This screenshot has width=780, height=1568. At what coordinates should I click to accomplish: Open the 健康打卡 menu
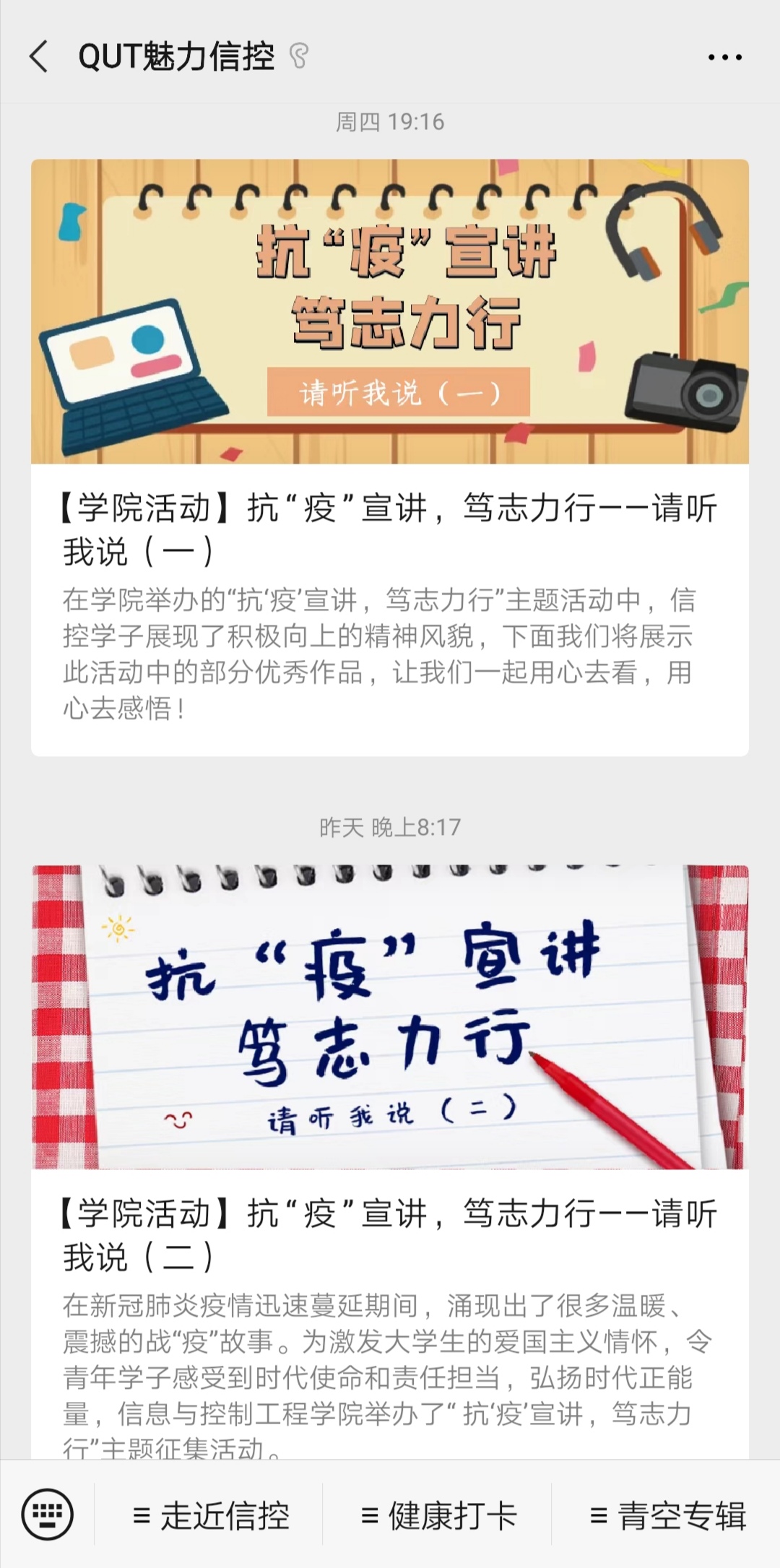pos(438,1515)
